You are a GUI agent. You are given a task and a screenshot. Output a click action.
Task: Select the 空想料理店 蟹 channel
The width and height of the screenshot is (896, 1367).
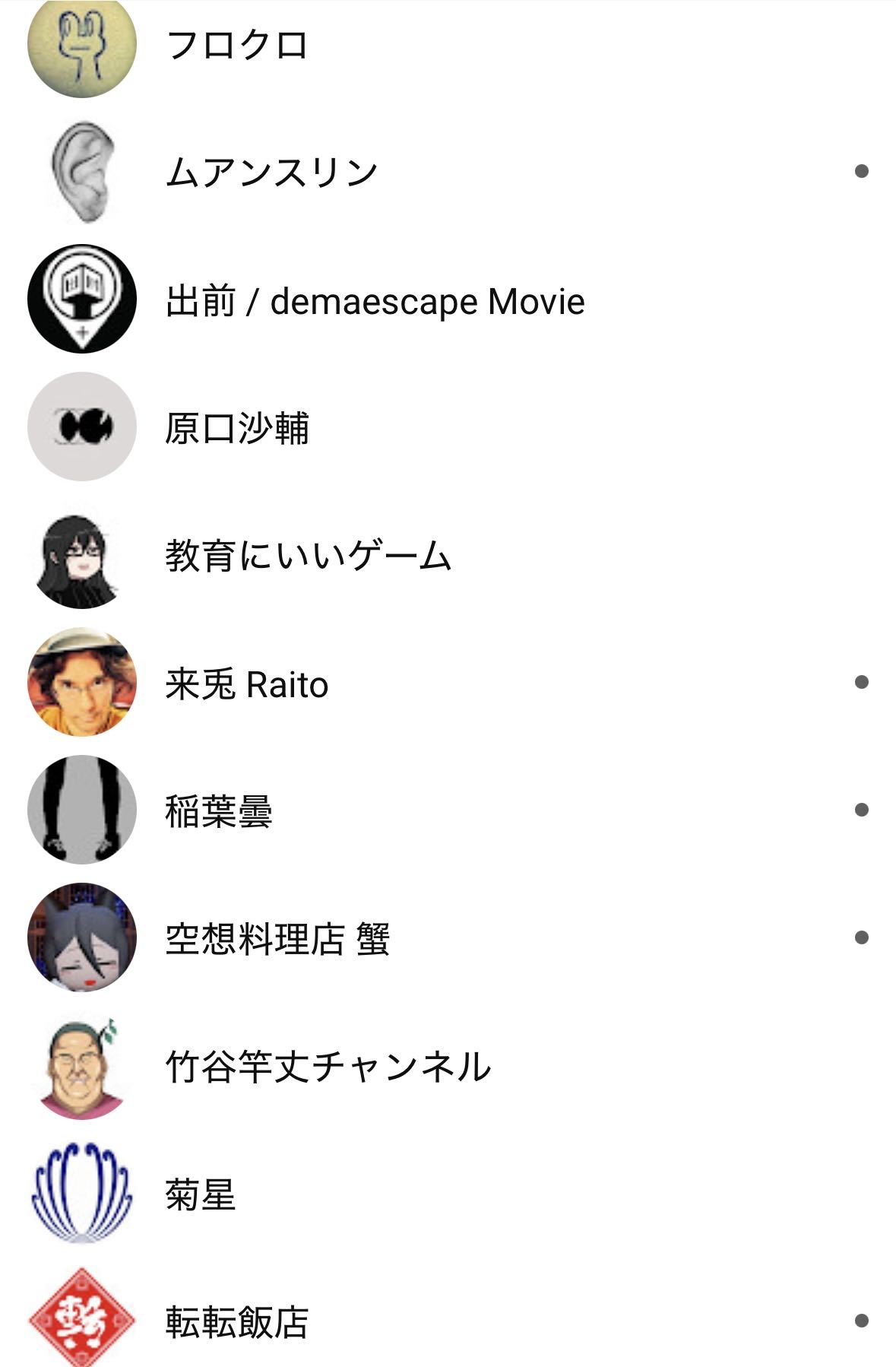tap(277, 938)
